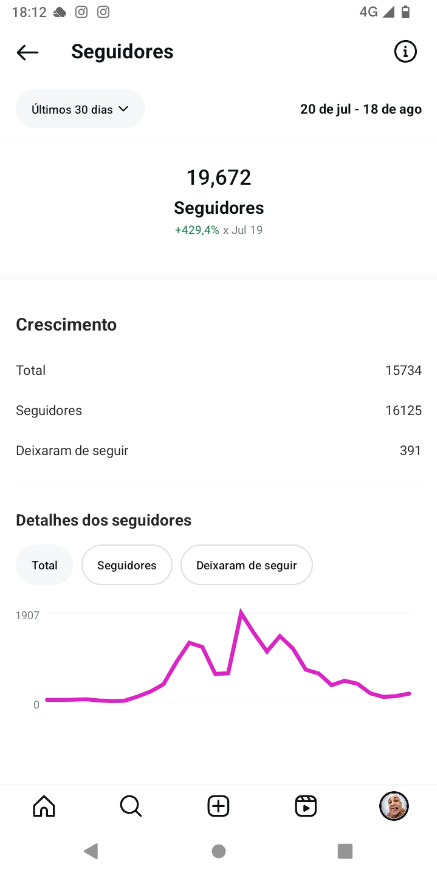437x874 pixels.
Task: Open the info icon beside Seguidores
Action: pyautogui.click(x=405, y=52)
